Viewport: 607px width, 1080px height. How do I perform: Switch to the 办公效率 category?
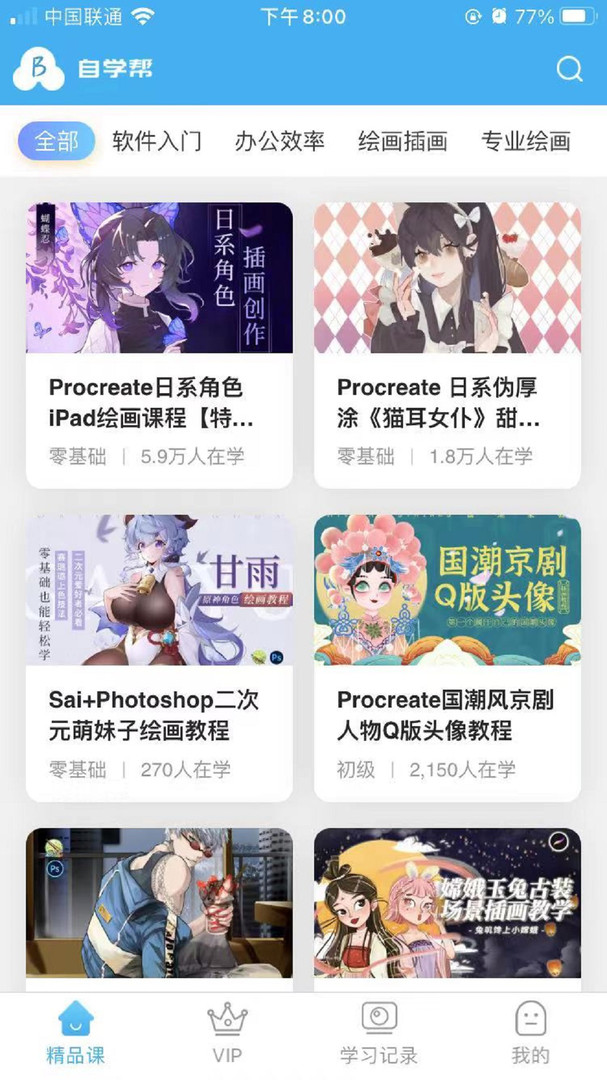[280, 141]
